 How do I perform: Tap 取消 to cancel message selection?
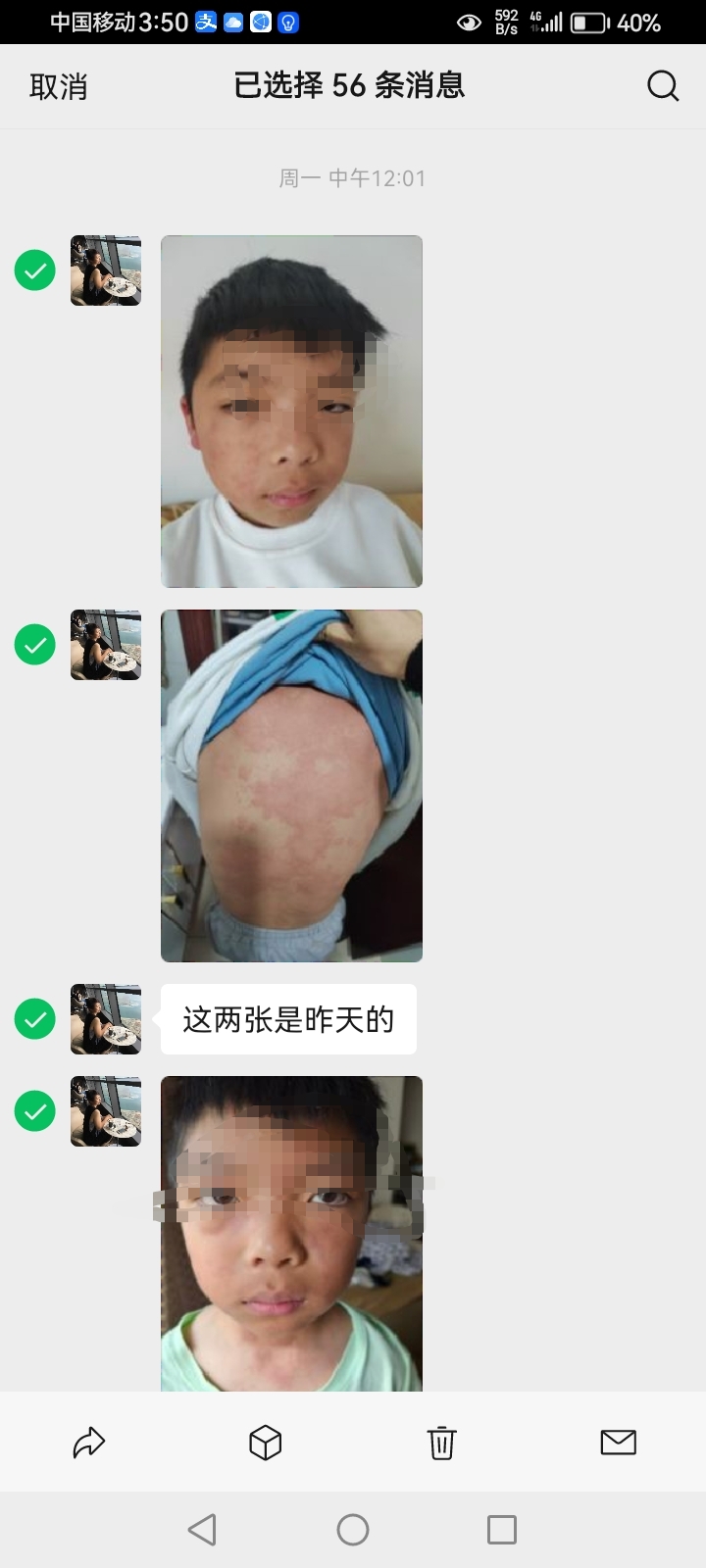[59, 86]
